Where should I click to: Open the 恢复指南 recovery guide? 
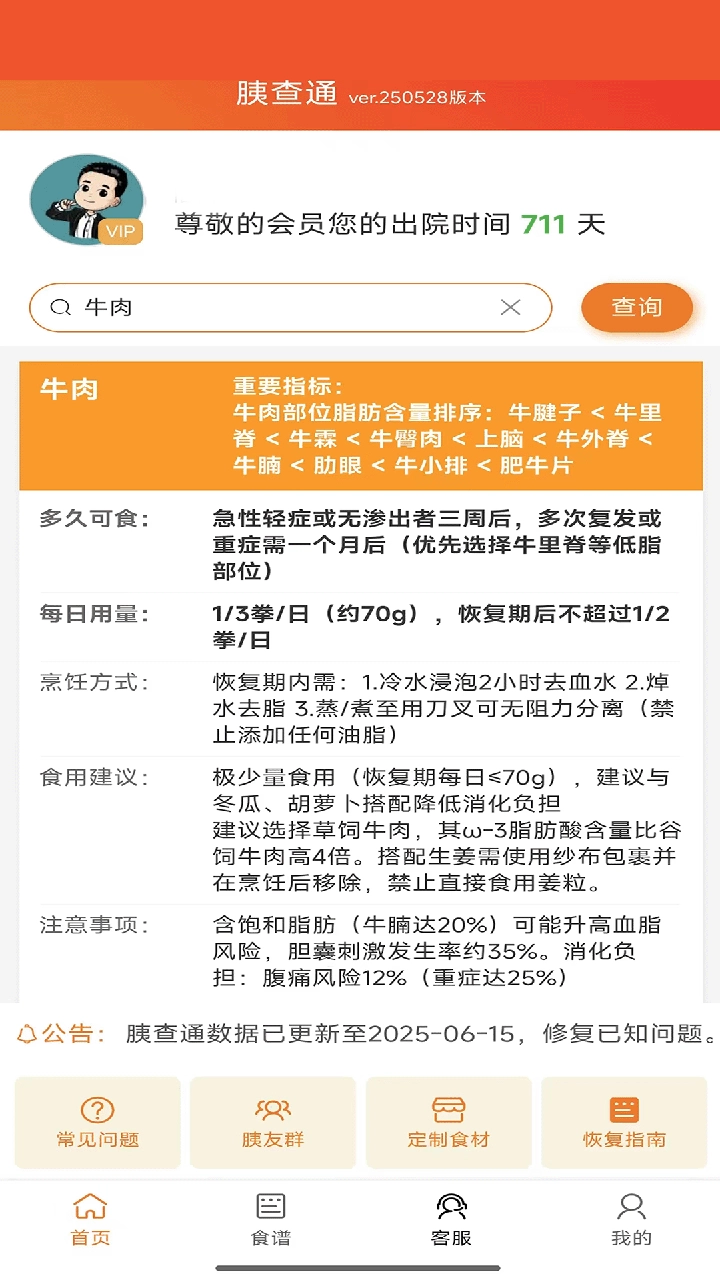point(624,1122)
